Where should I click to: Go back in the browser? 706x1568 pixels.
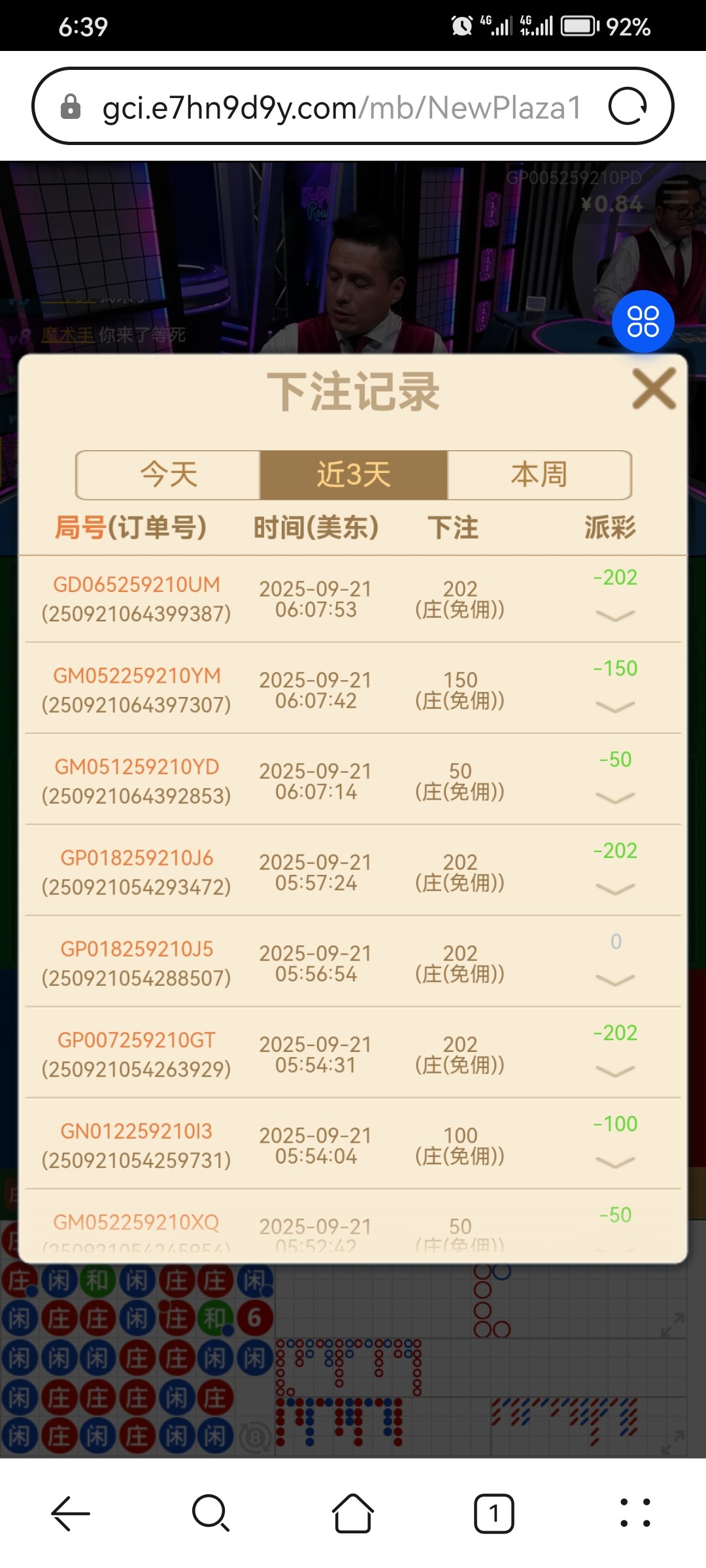pos(71,1513)
